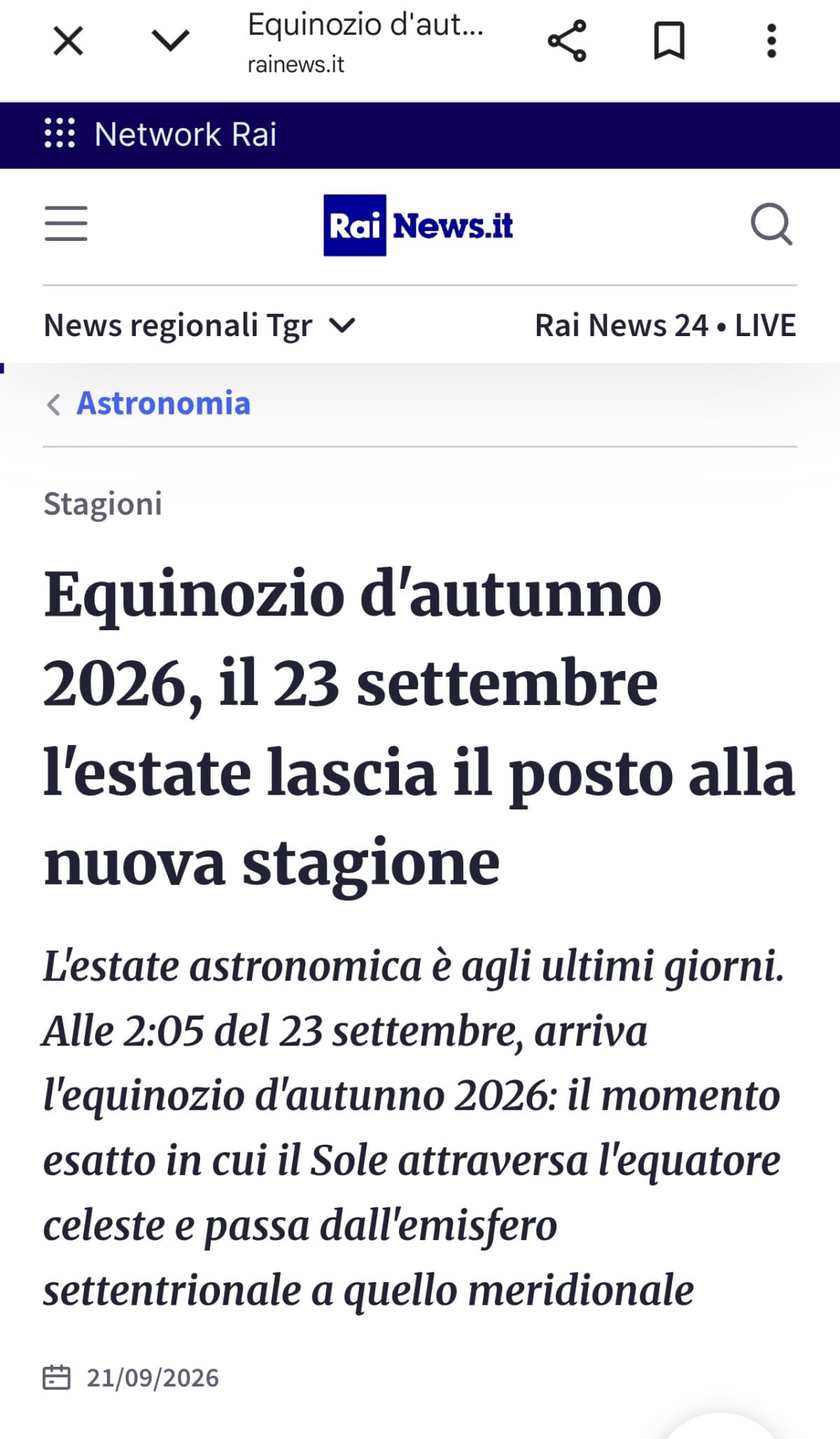Viewport: 840px width, 1439px height.
Task: Expand News regionali Tgr dropdown
Action: tap(199, 326)
